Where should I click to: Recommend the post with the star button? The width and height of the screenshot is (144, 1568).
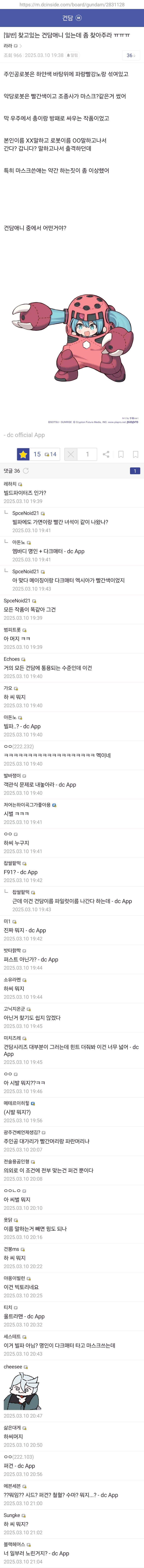click(23, 454)
